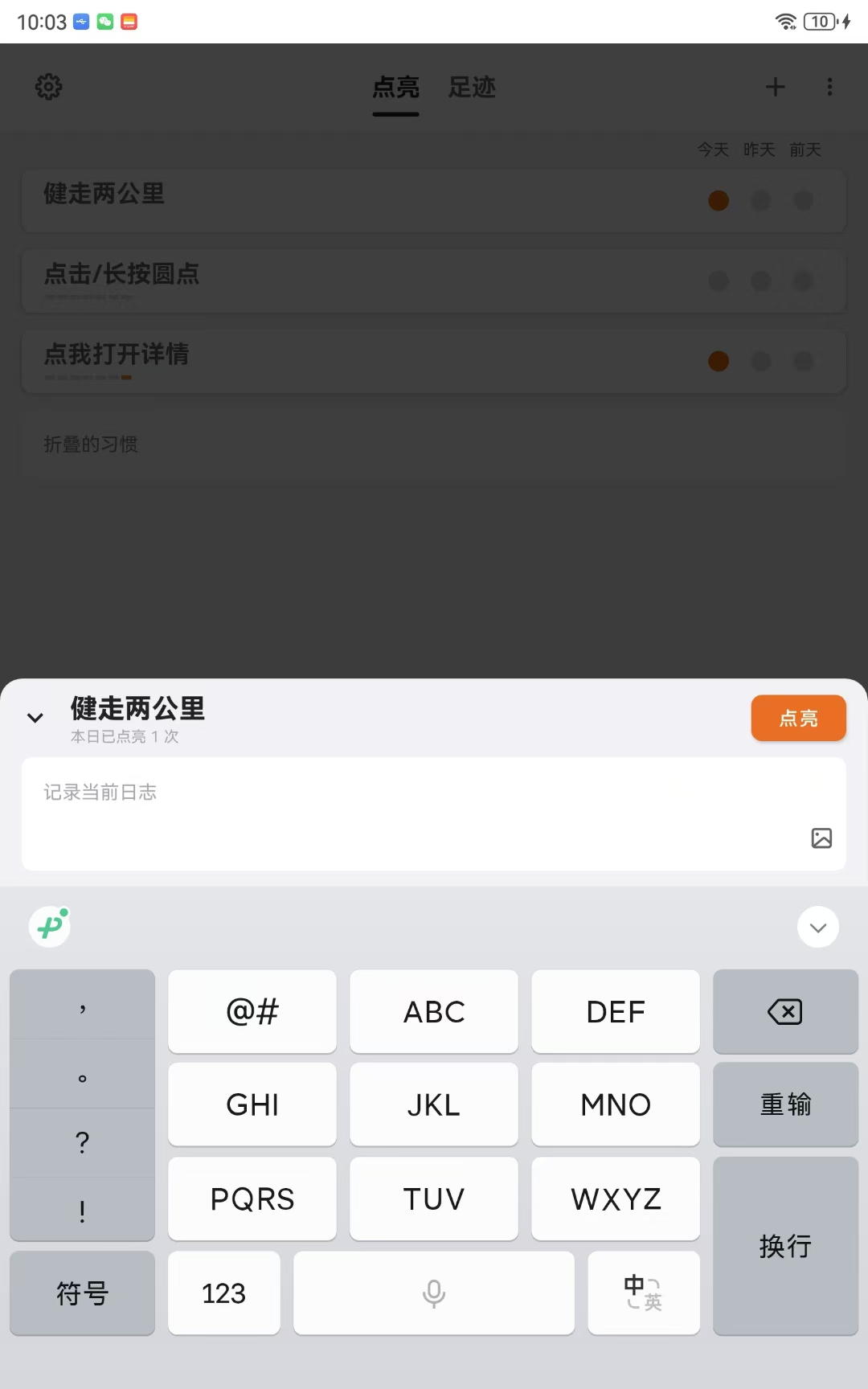
Task: Tap the 重输 re-enter key
Action: (785, 1104)
